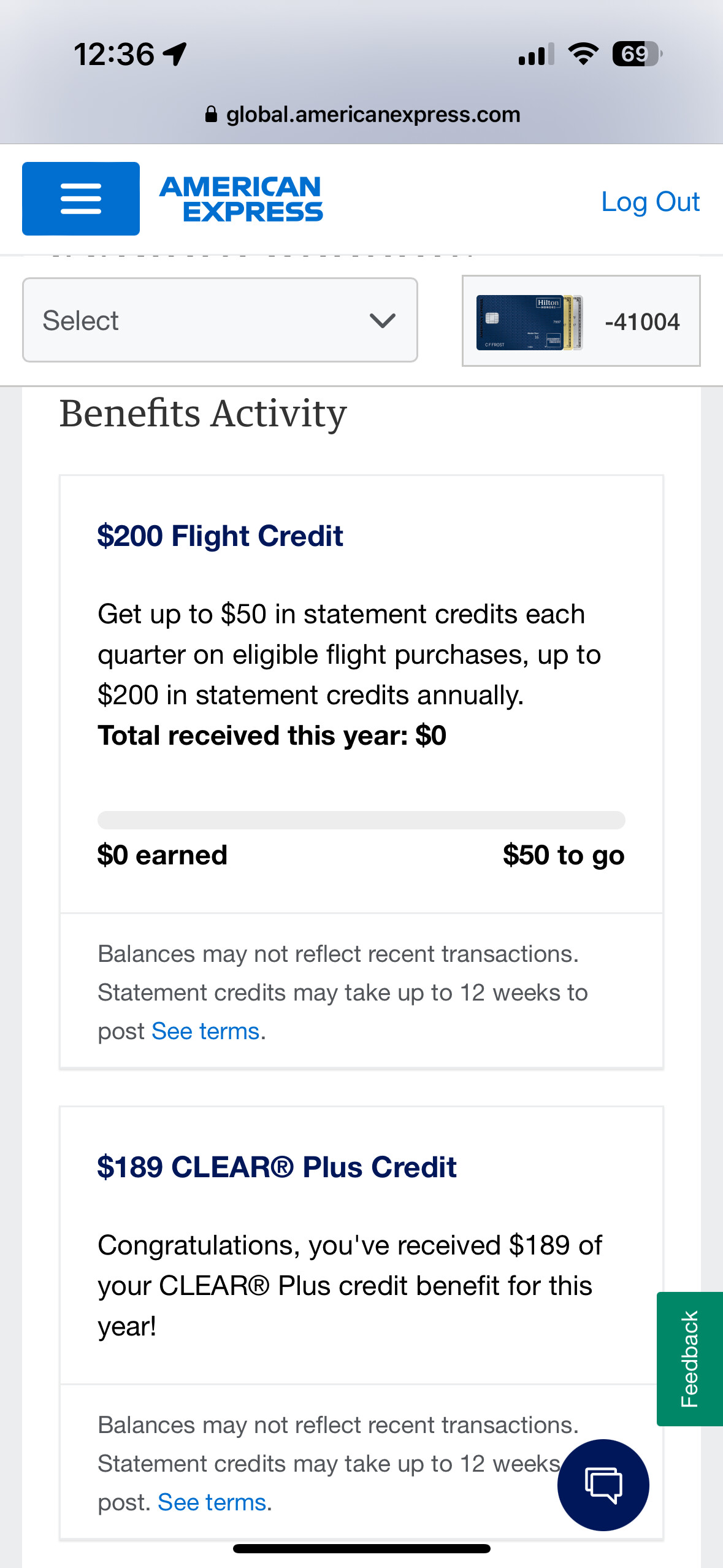Tap the Log Out link
This screenshot has width=723, height=1568.
650,201
